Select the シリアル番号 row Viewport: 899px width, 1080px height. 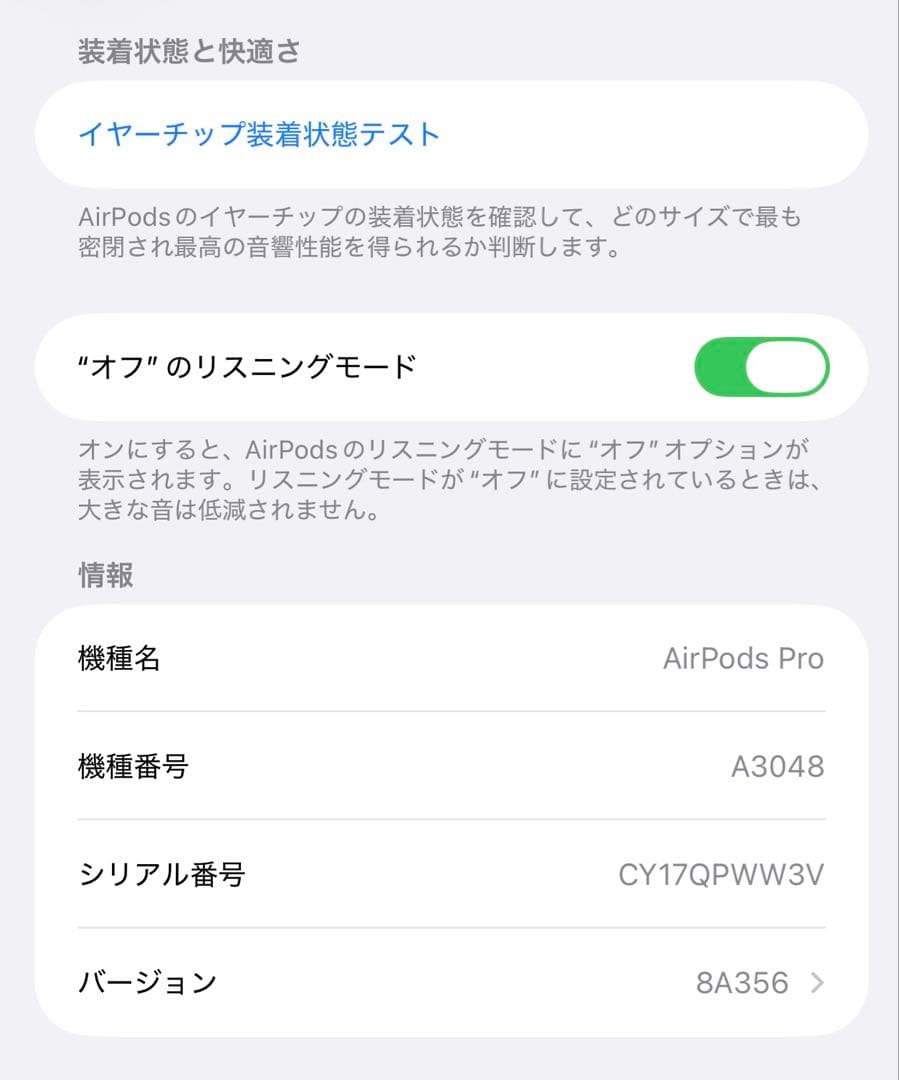click(x=450, y=875)
